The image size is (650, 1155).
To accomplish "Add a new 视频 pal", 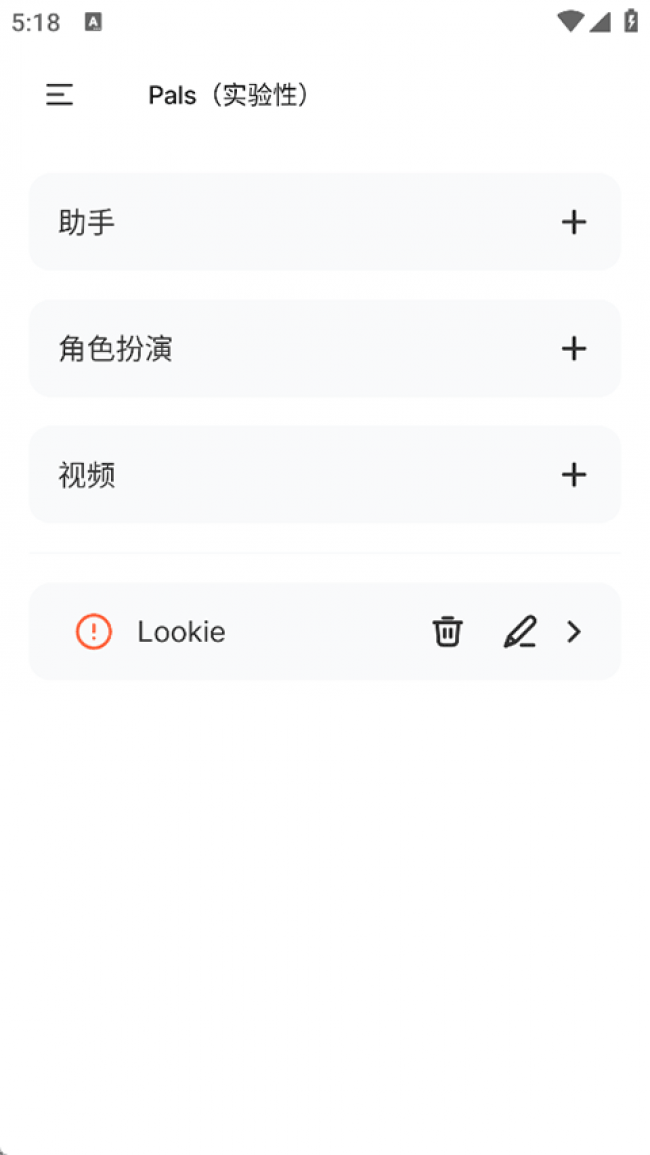I will [573, 475].
